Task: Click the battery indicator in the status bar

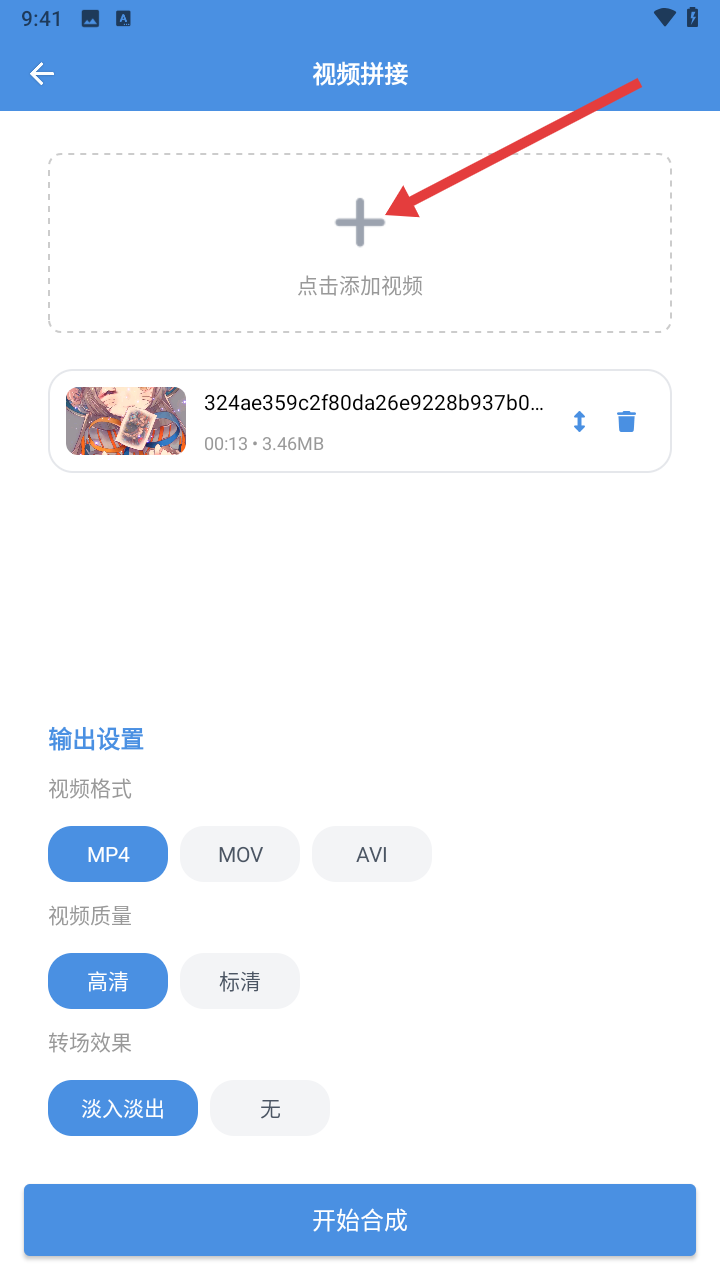Action: [691, 17]
